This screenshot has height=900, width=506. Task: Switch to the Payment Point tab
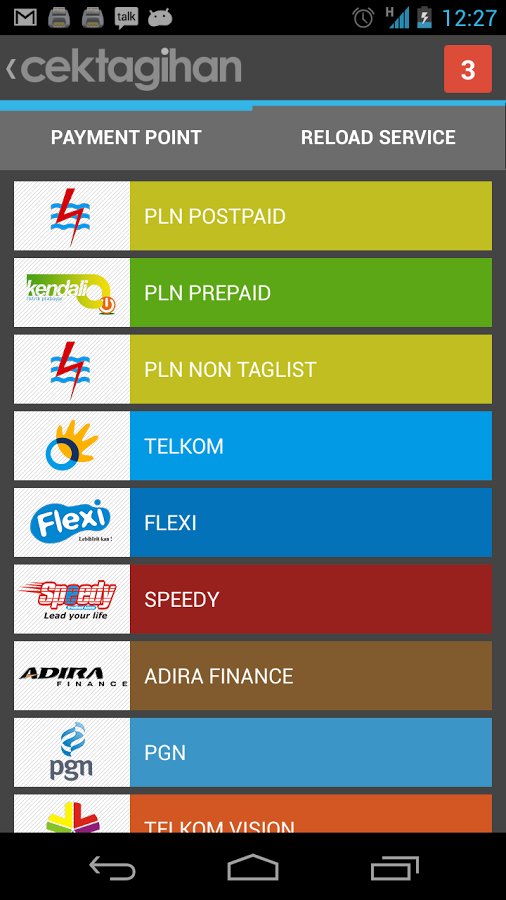click(x=126, y=138)
